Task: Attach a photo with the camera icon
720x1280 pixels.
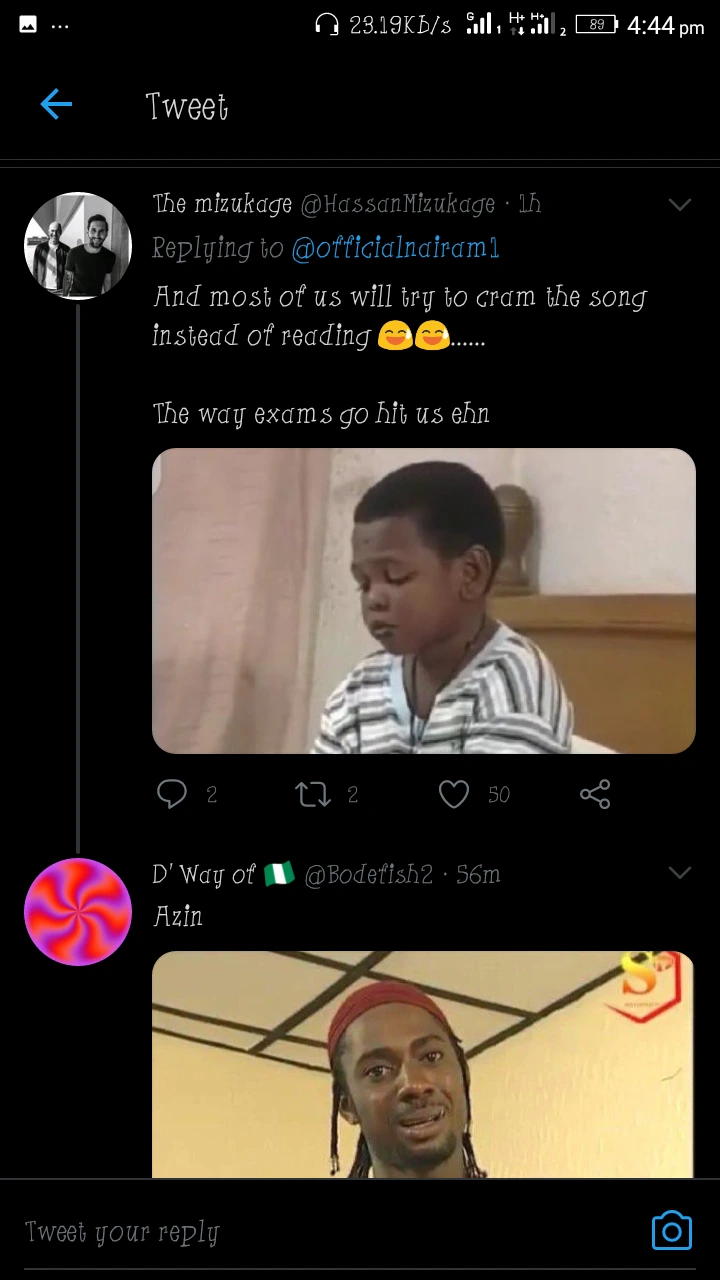Action: coord(671,1230)
